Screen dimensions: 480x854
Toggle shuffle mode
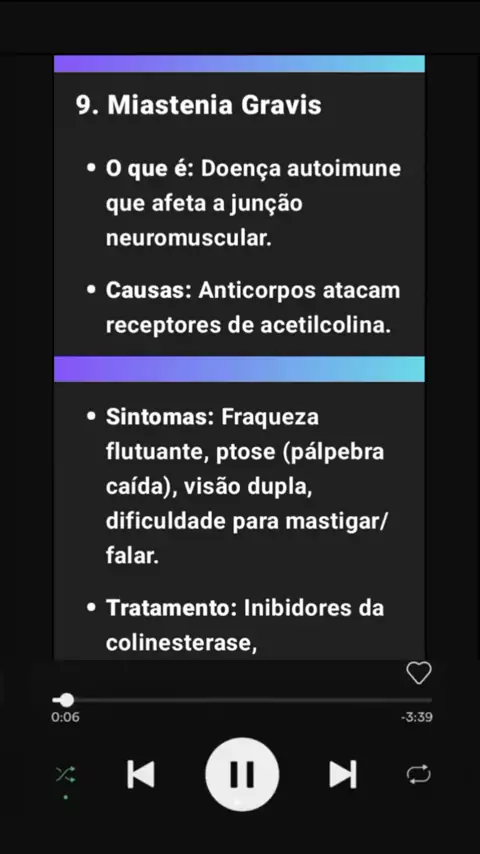click(x=66, y=774)
